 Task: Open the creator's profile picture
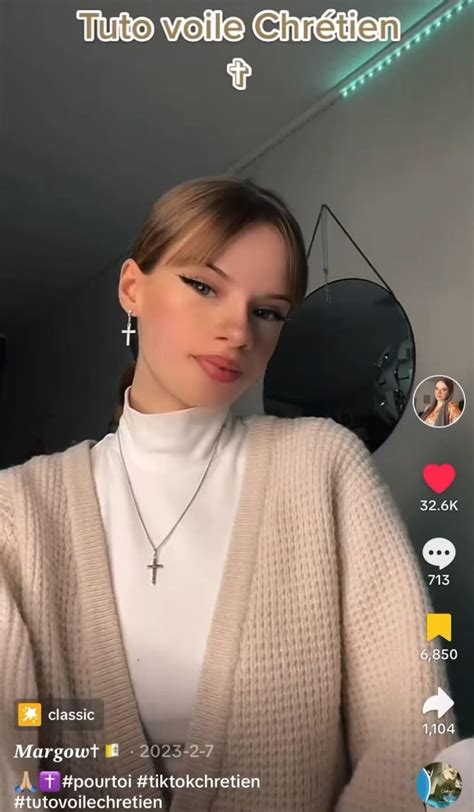tap(439, 401)
